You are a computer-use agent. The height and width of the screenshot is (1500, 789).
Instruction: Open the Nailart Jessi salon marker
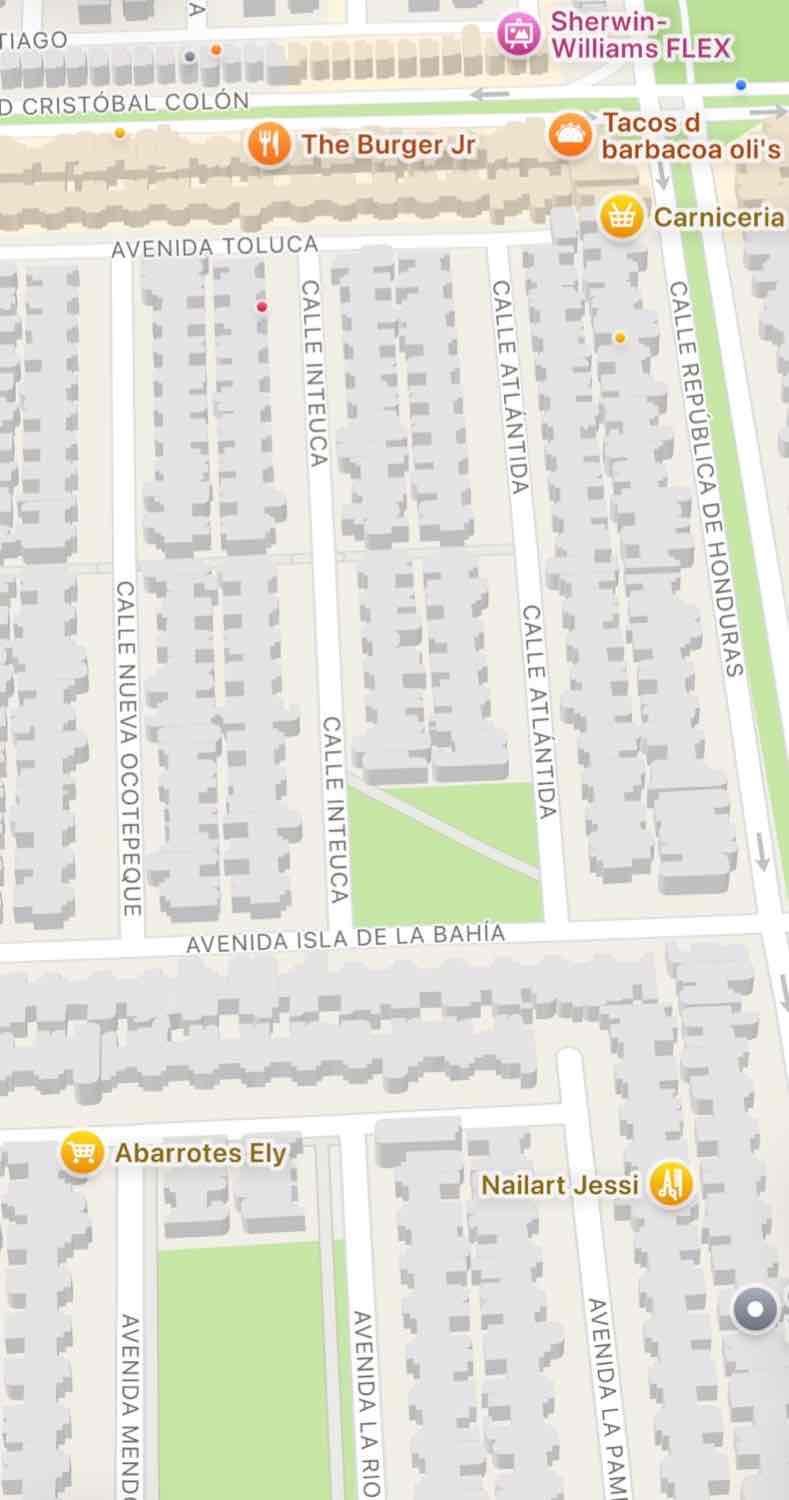click(x=671, y=1185)
